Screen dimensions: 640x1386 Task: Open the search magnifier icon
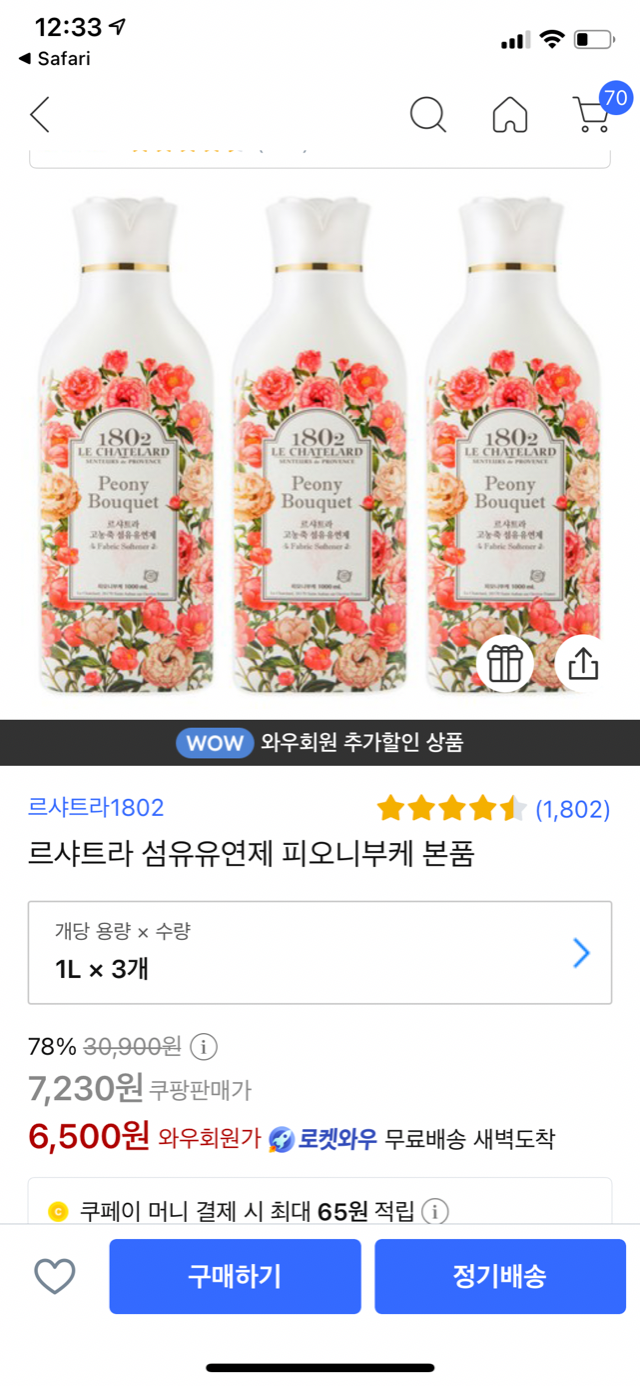pyautogui.click(x=428, y=115)
